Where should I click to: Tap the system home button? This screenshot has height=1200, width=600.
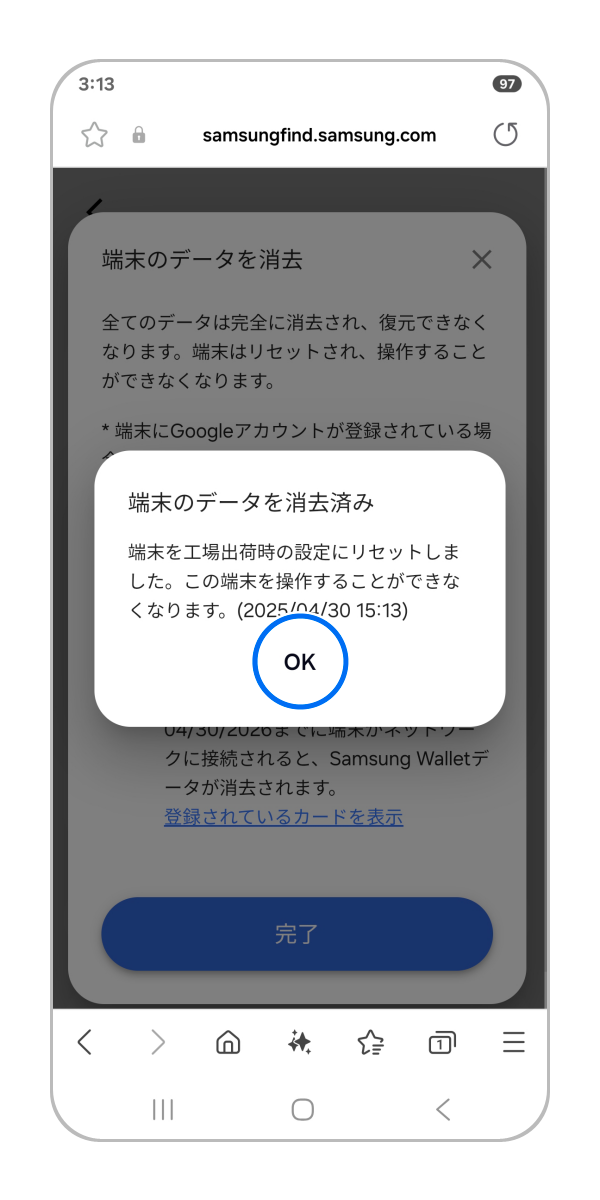[x=302, y=1109]
